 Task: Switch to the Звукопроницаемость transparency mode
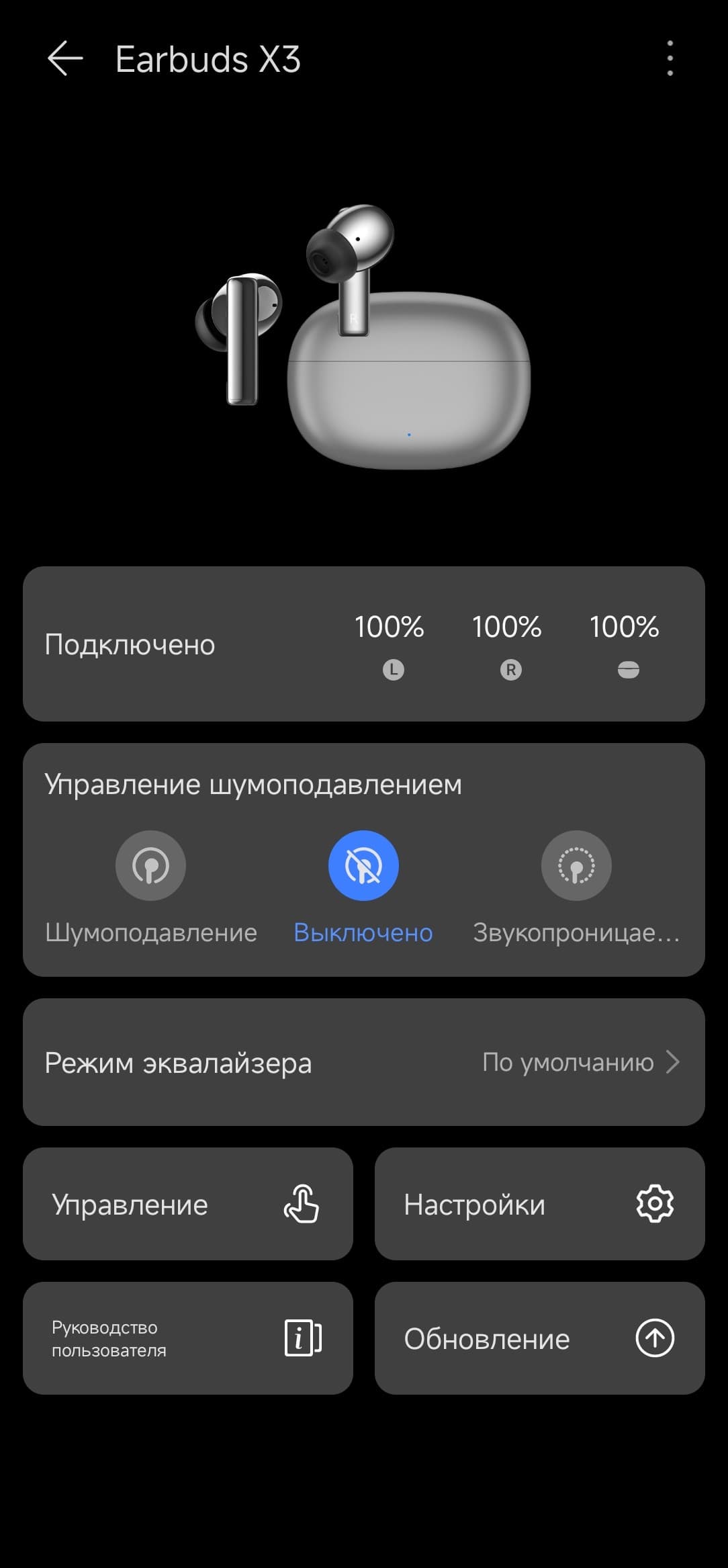tap(576, 866)
